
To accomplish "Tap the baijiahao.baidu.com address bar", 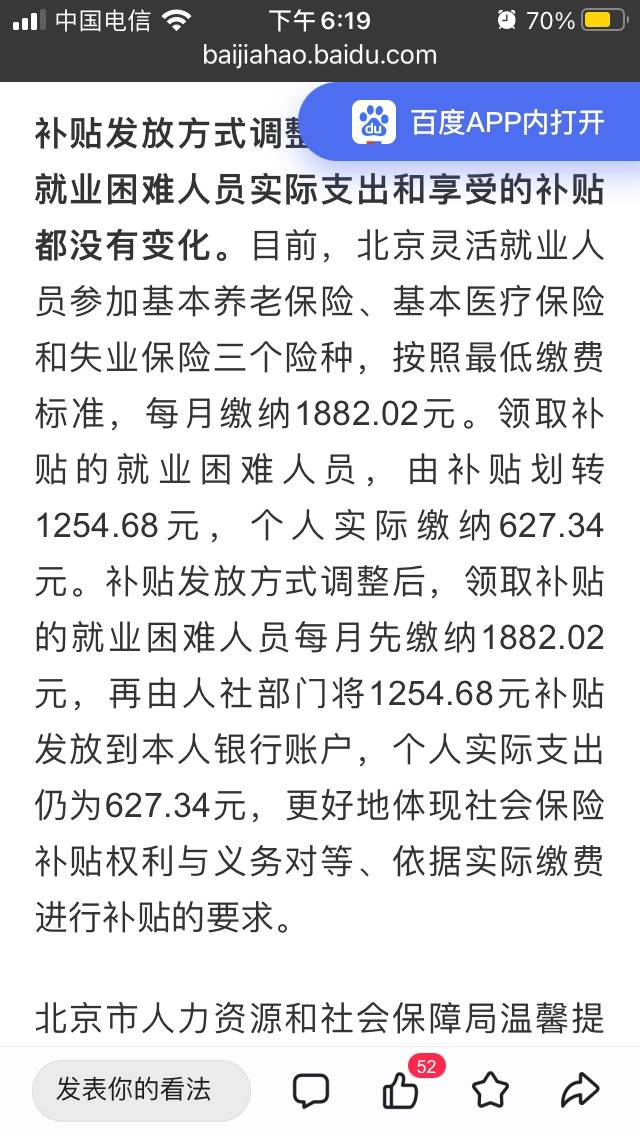I will (320, 55).
